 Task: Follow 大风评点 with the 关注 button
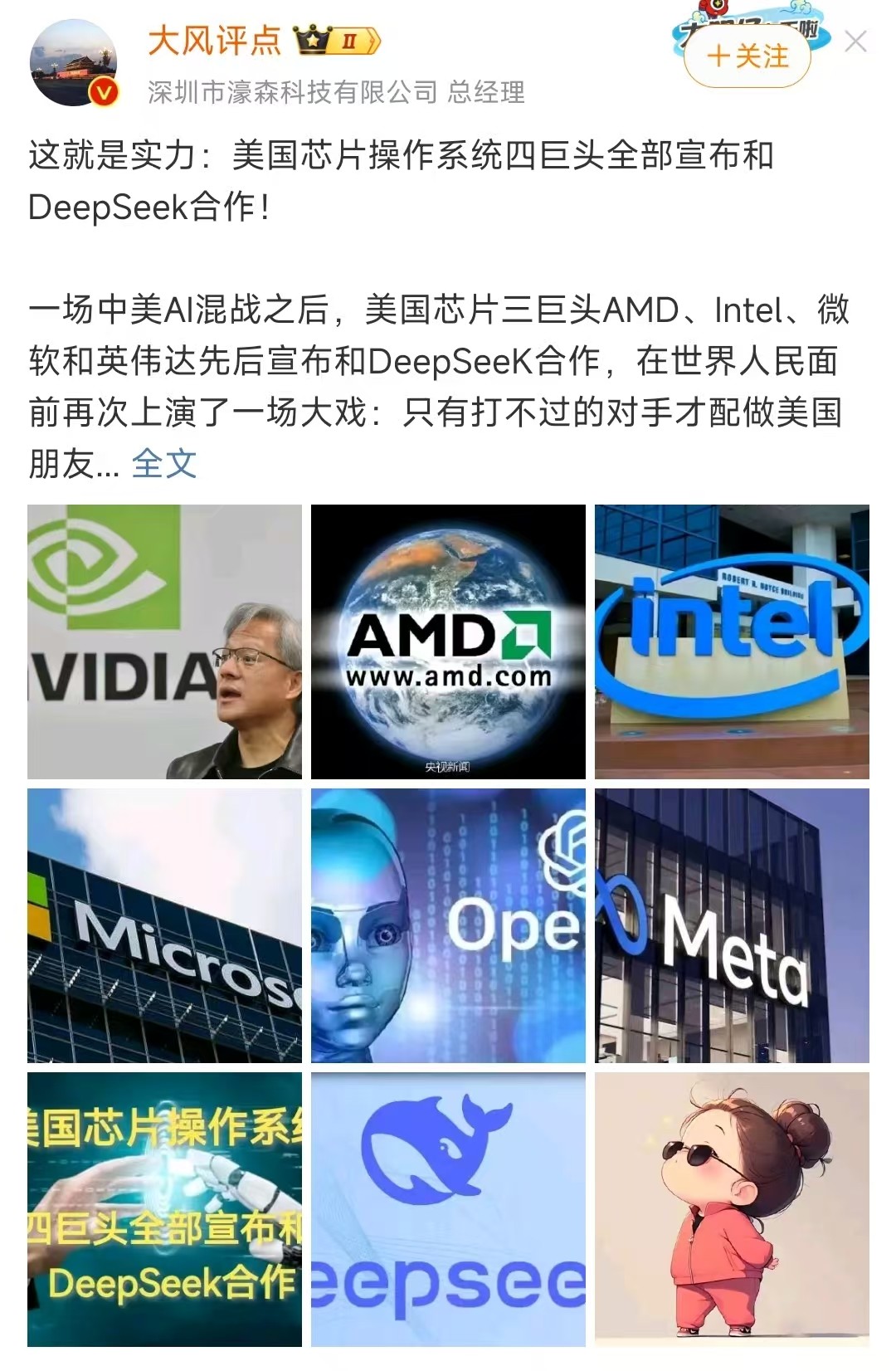pos(747,56)
